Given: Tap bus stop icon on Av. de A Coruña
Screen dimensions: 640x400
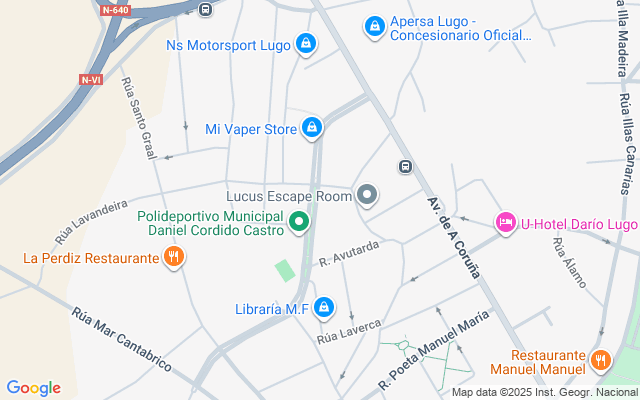Looking at the screenshot, I should [406, 167].
